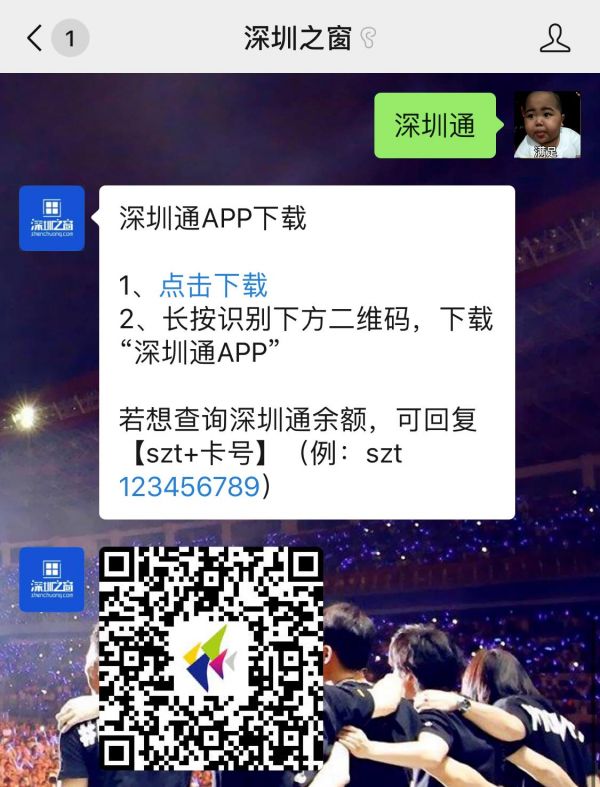Tap the 点击下载 download link
Image resolution: width=600 pixels, height=787 pixels.
[x=213, y=286]
